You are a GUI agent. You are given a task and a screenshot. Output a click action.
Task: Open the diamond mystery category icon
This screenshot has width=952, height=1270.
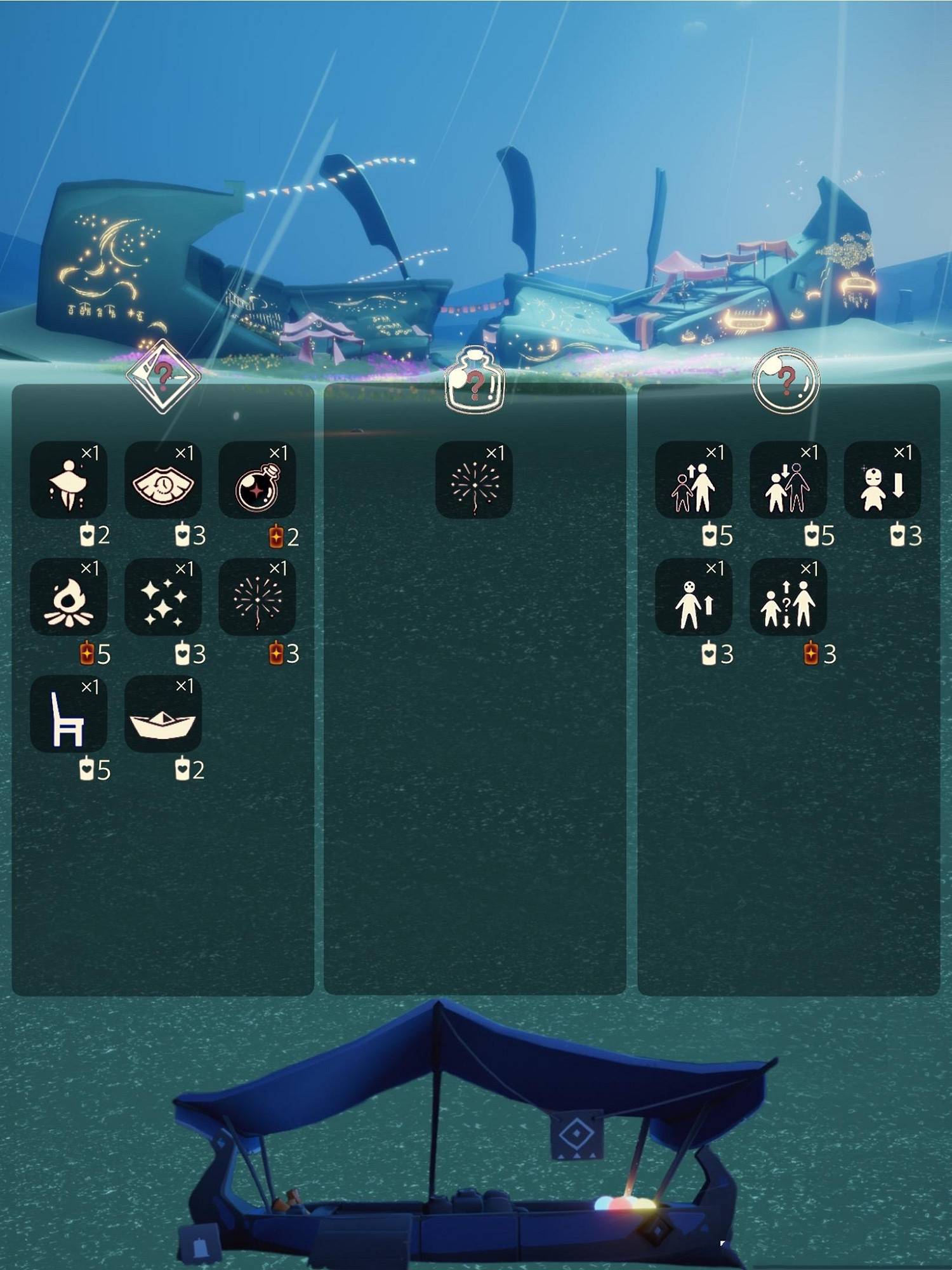pos(163,377)
